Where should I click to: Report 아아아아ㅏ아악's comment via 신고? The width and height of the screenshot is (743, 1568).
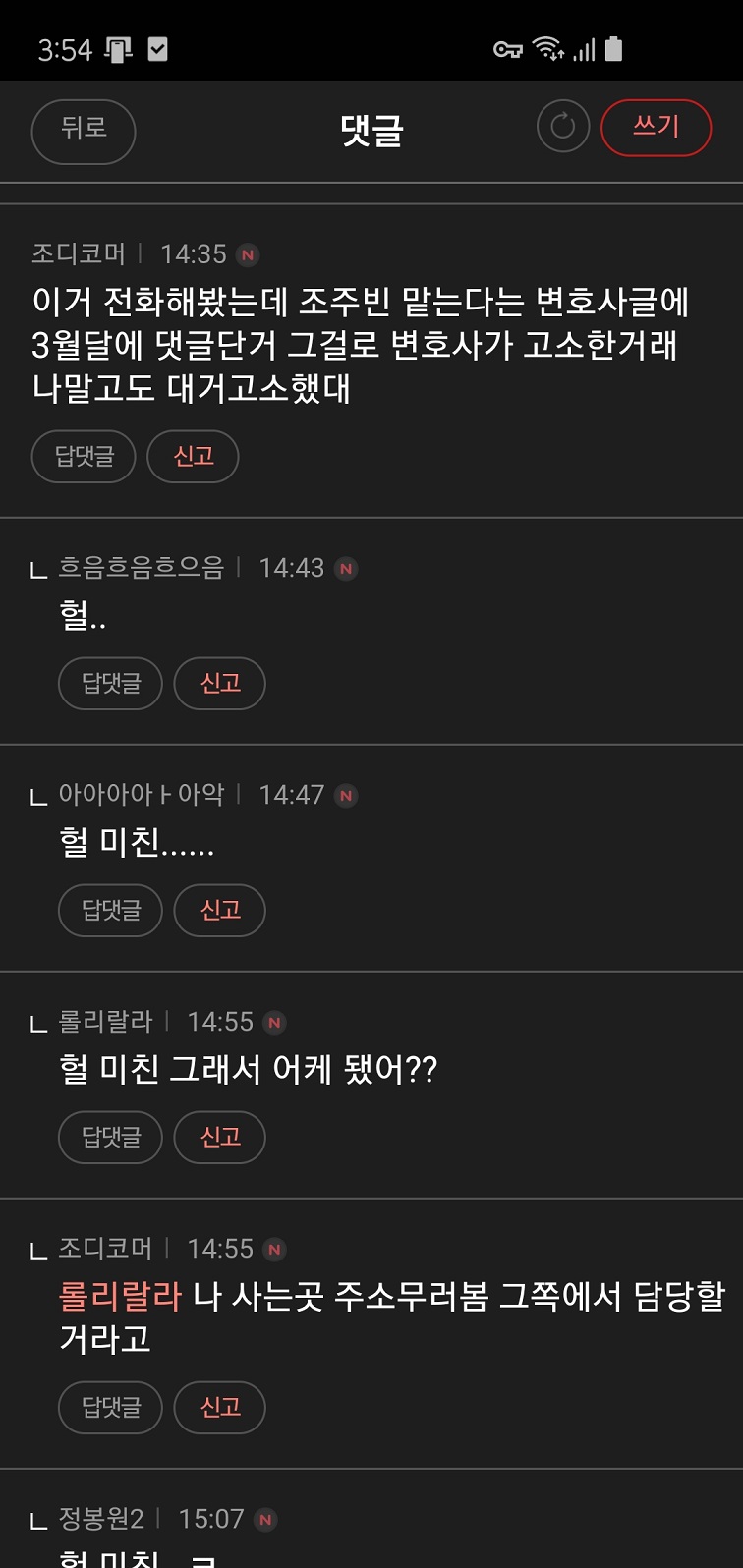219,911
